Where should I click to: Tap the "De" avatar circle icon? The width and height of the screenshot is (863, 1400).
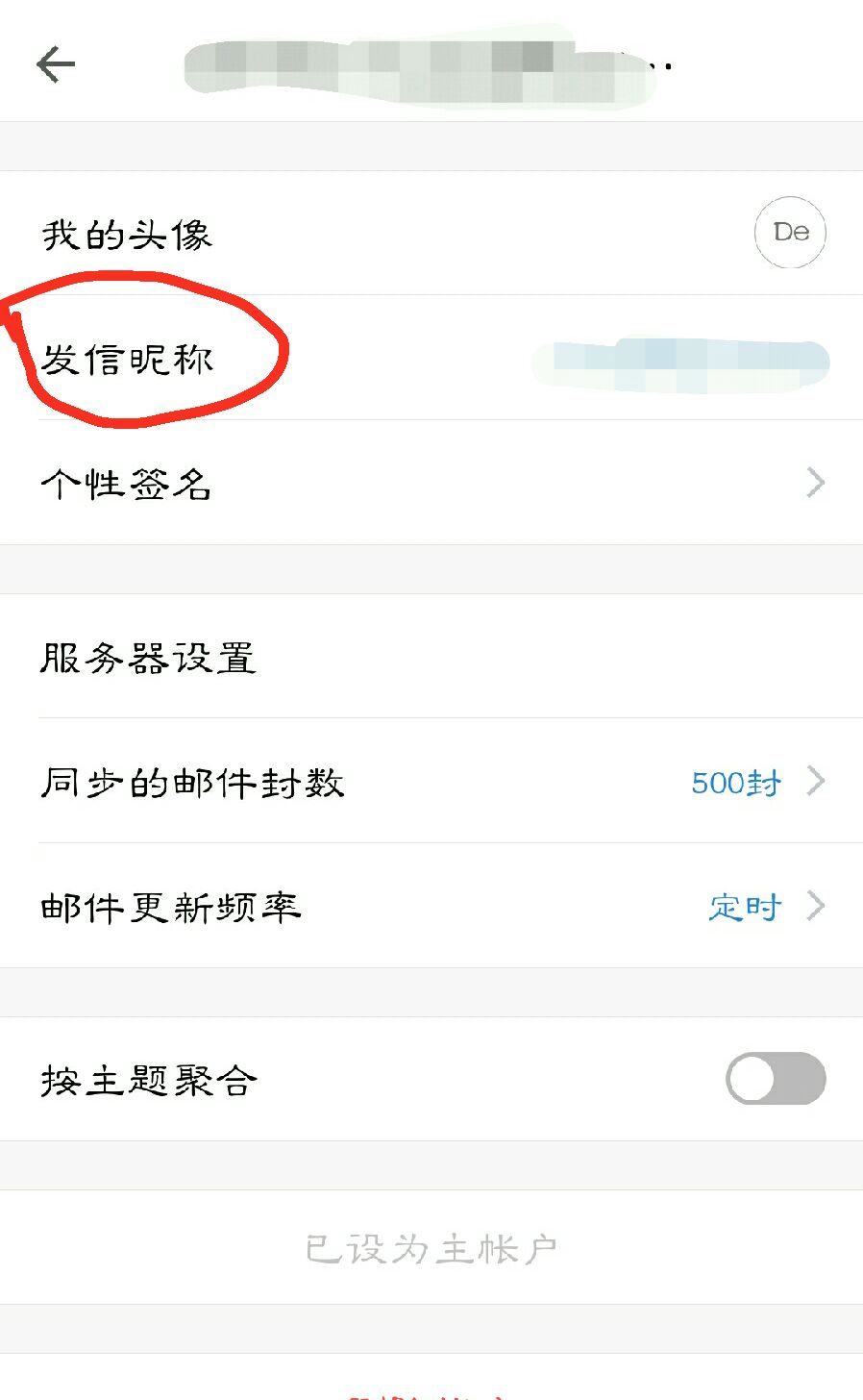790,233
